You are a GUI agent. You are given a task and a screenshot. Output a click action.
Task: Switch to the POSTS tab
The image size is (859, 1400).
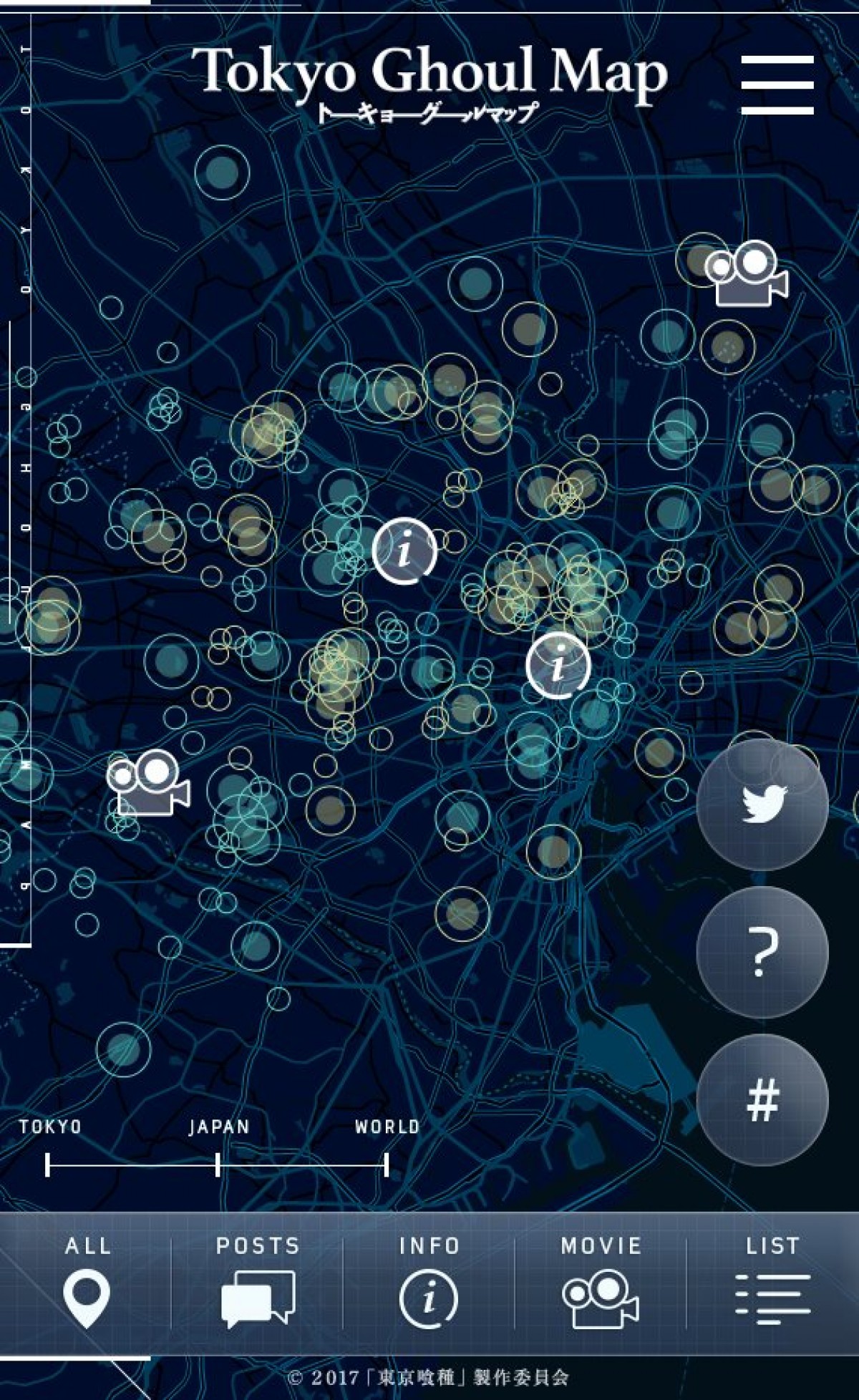pos(258,1283)
